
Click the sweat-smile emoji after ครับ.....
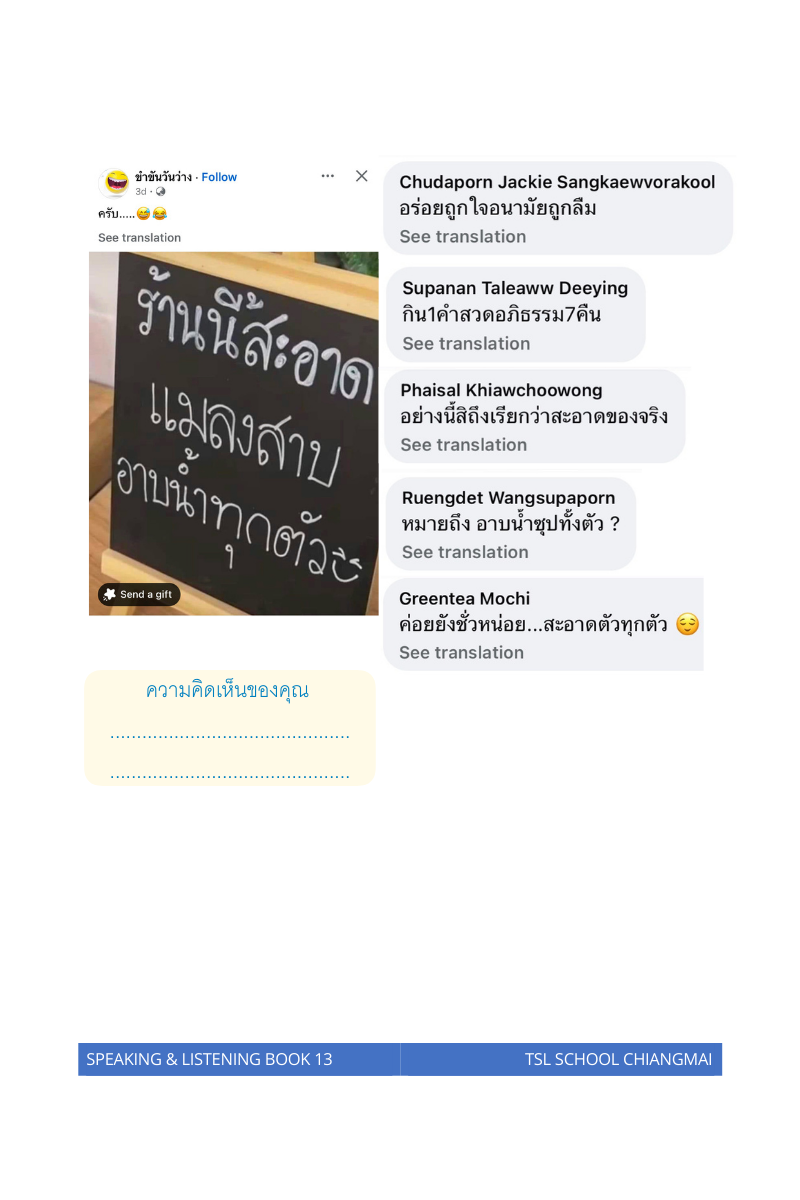click(142, 213)
